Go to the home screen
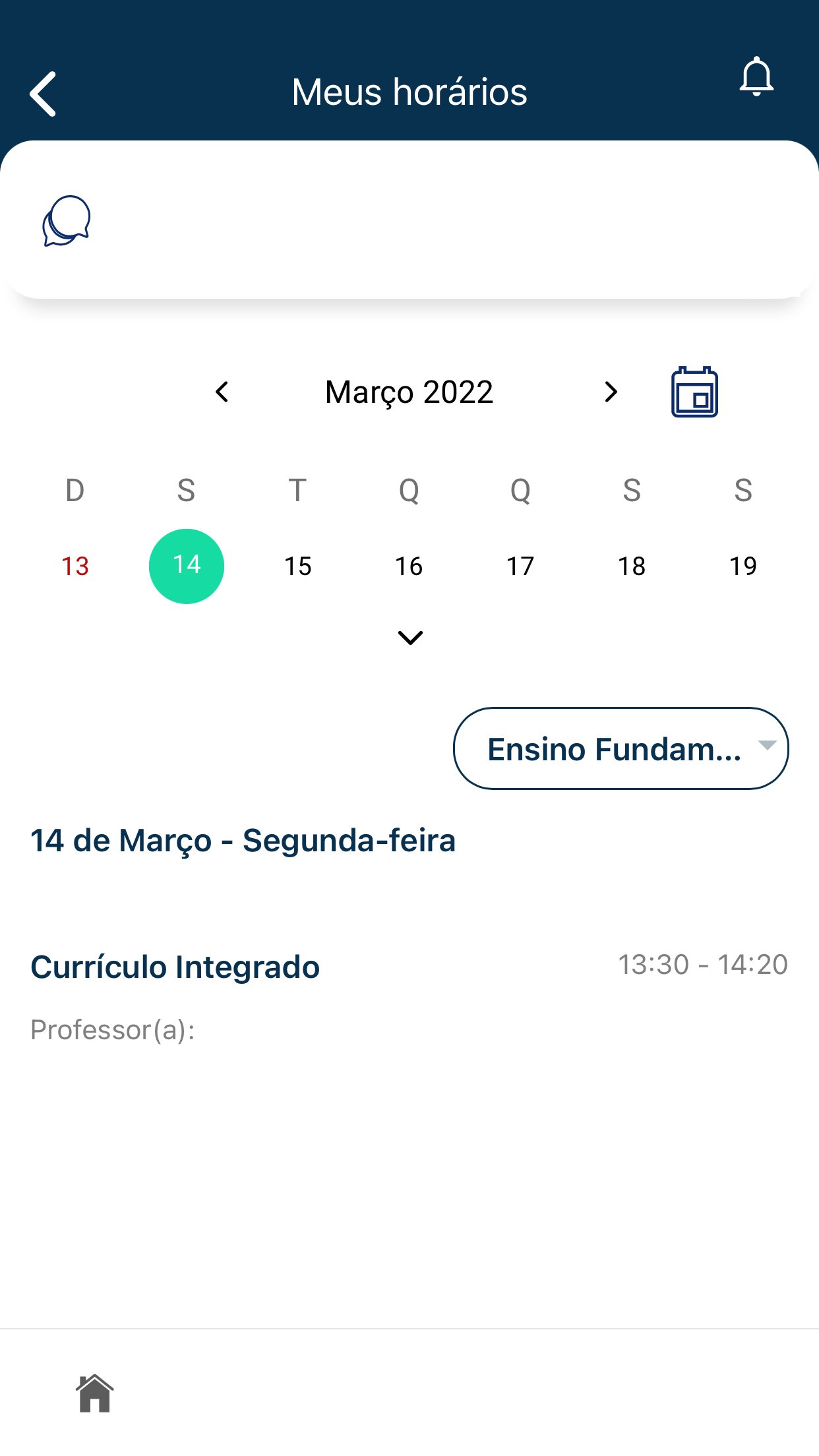This screenshot has height=1456, width=819. pos(95,1393)
